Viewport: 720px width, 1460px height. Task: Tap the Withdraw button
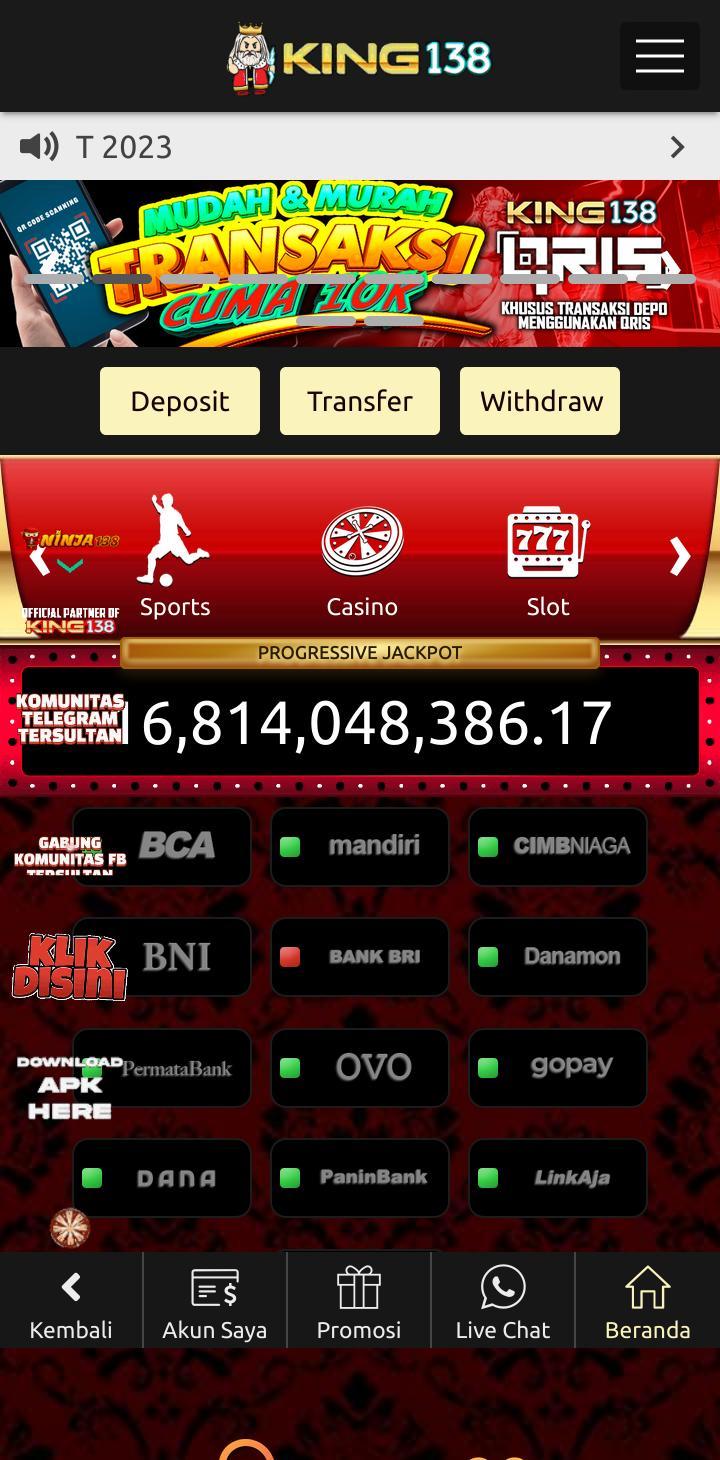pyautogui.click(x=540, y=401)
